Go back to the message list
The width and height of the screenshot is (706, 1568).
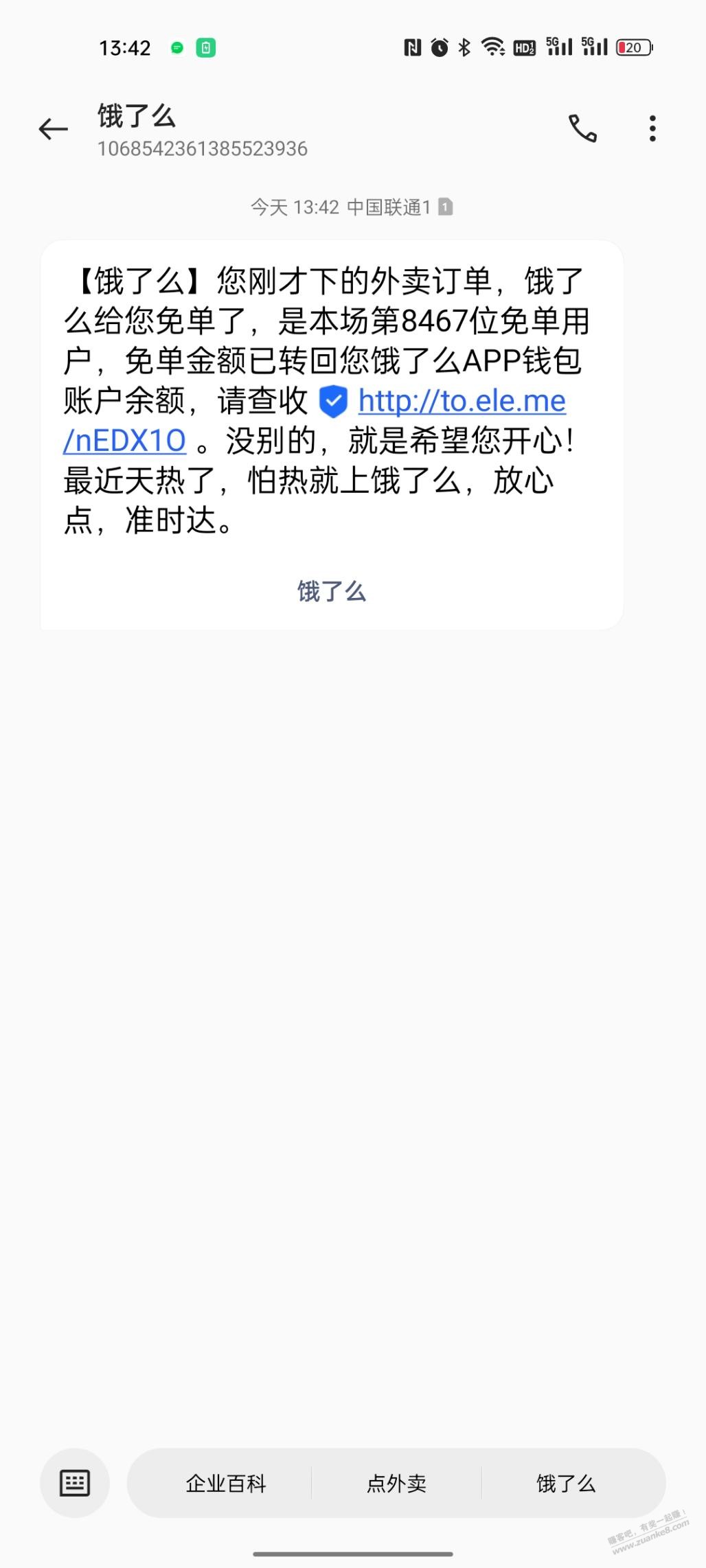53,129
